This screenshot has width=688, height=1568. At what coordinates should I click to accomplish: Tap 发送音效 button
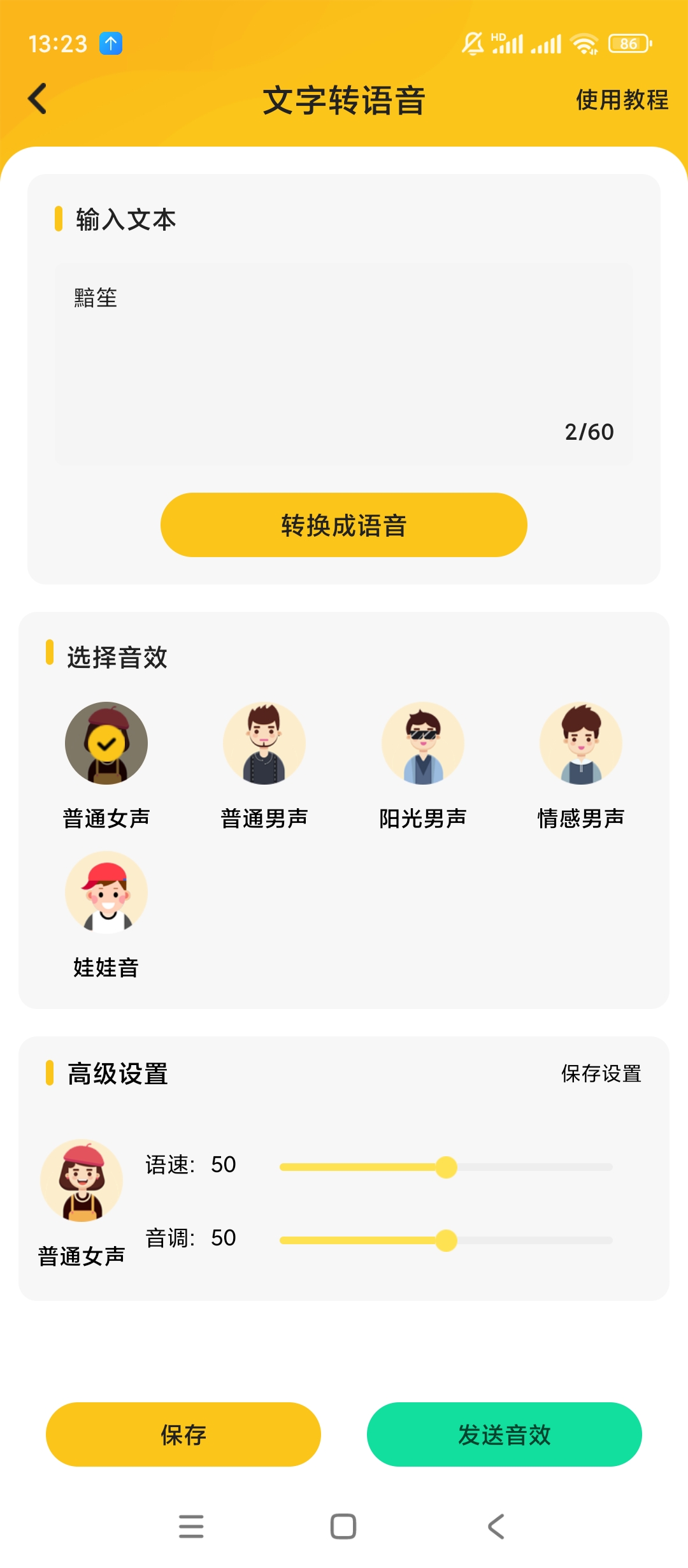coord(504,1434)
